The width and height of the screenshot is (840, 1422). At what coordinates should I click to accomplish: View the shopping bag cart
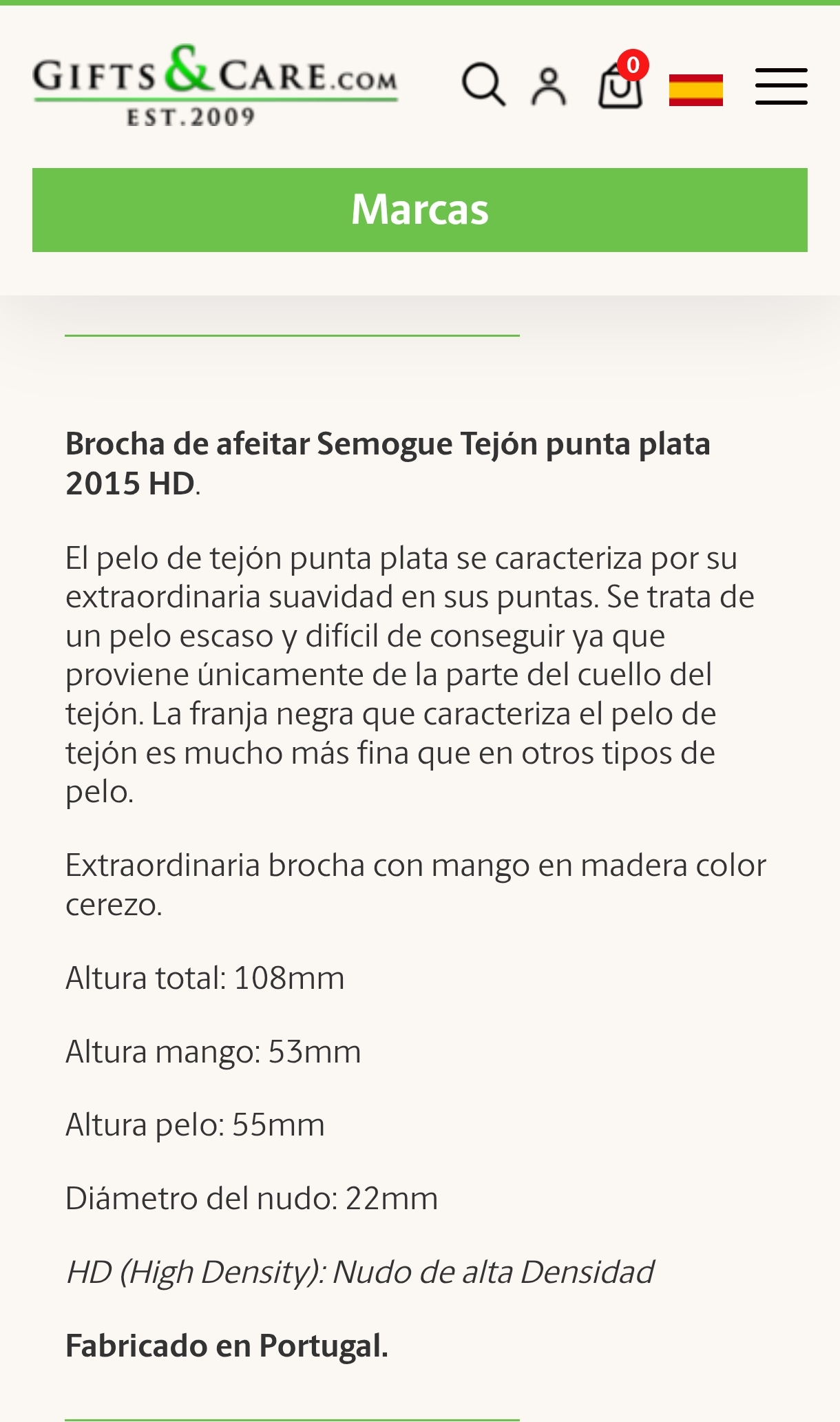click(x=622, y=81)
